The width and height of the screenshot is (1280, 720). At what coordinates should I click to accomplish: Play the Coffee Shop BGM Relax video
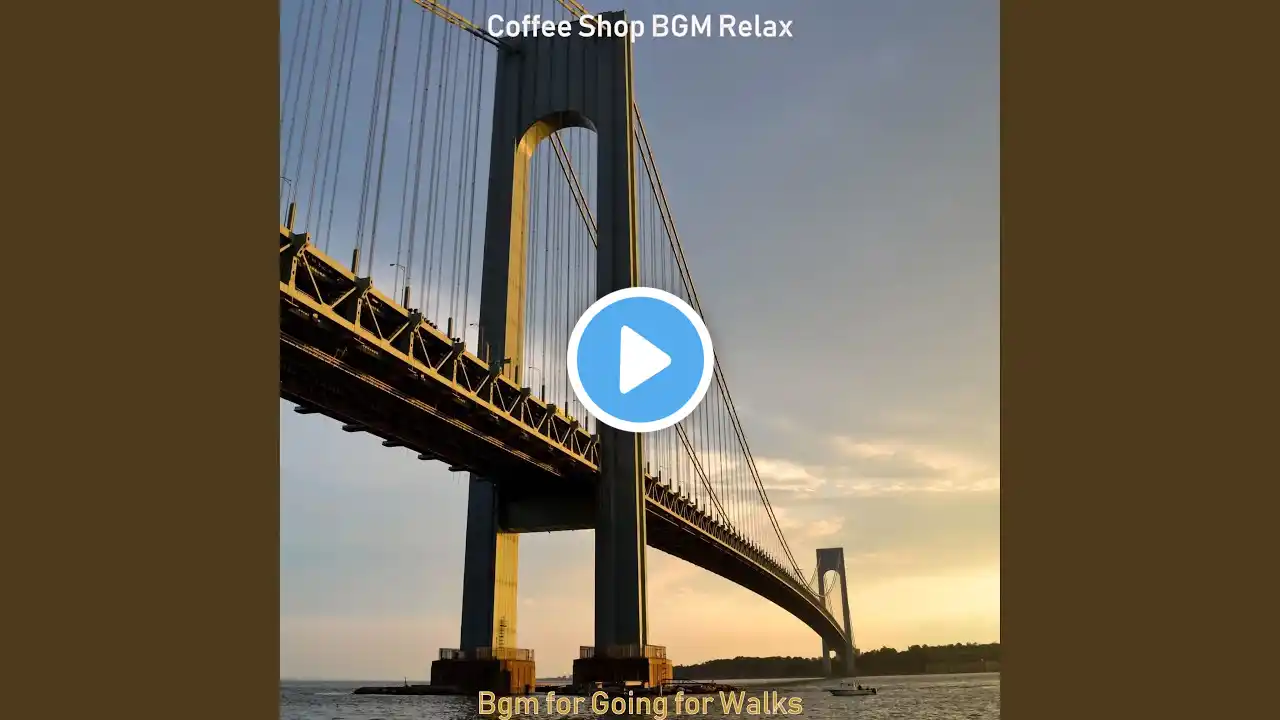tap(640, 360)
